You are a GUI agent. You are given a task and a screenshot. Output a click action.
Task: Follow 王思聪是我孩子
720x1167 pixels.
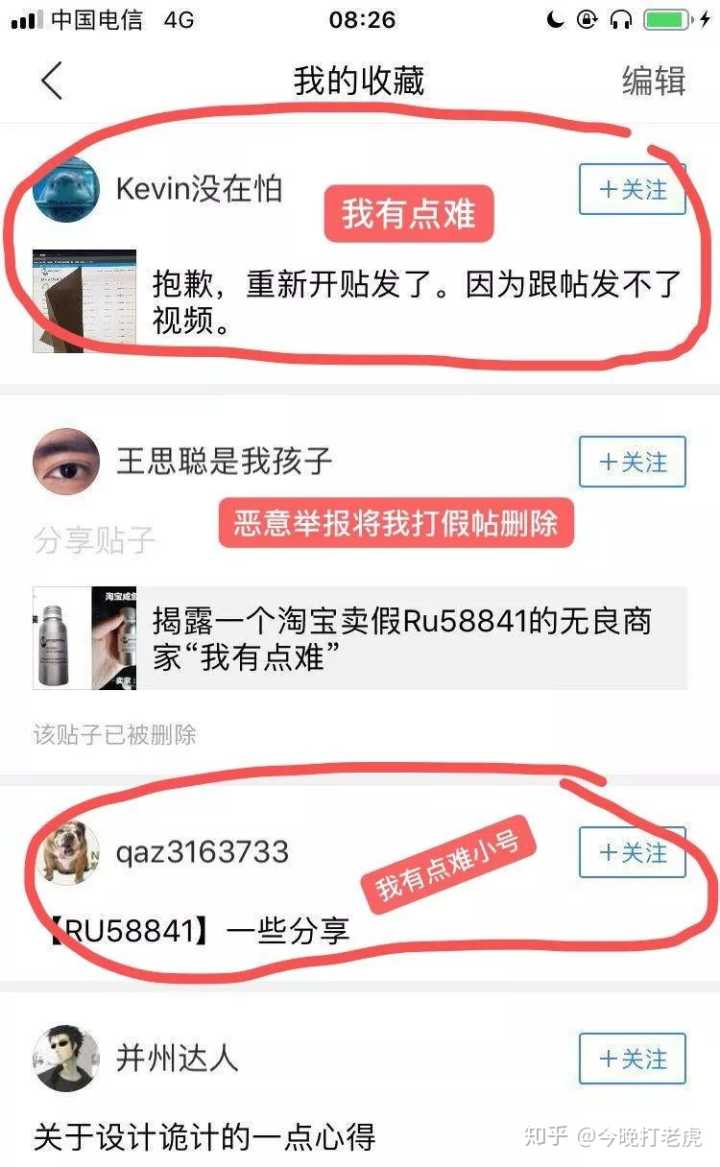tap(632, 462)
